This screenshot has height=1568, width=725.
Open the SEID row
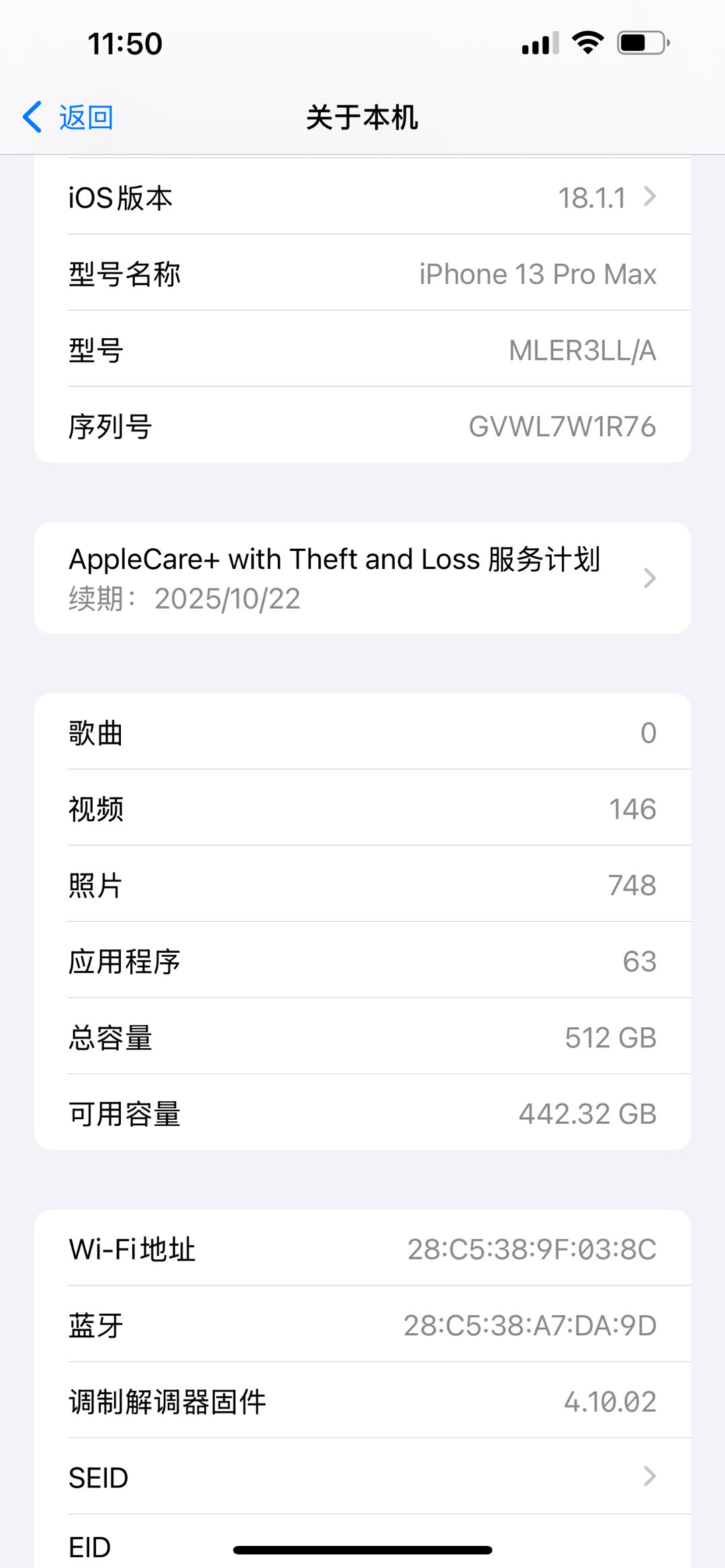tap(362, 1477)
